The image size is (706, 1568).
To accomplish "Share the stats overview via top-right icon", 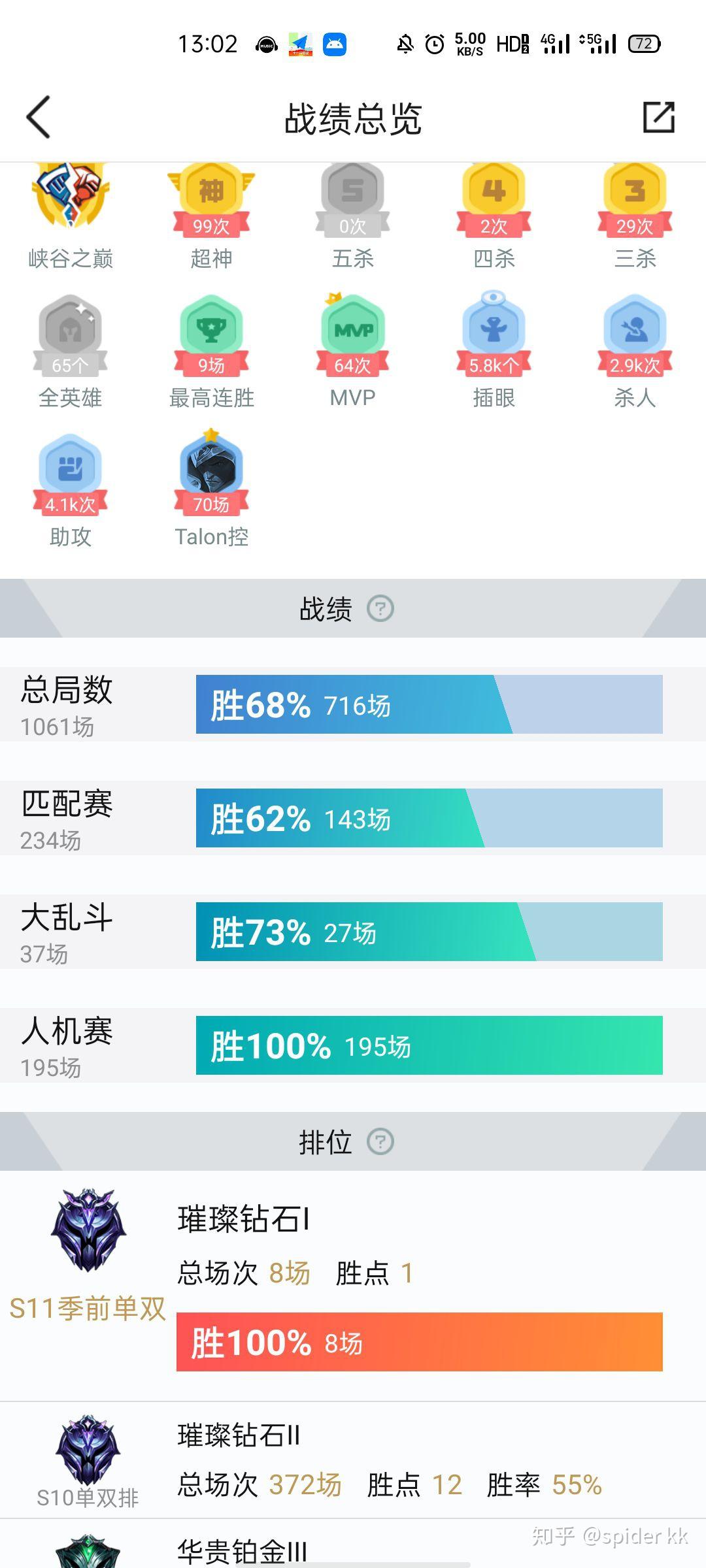I will pyautogui.click(x=658, y=118).
